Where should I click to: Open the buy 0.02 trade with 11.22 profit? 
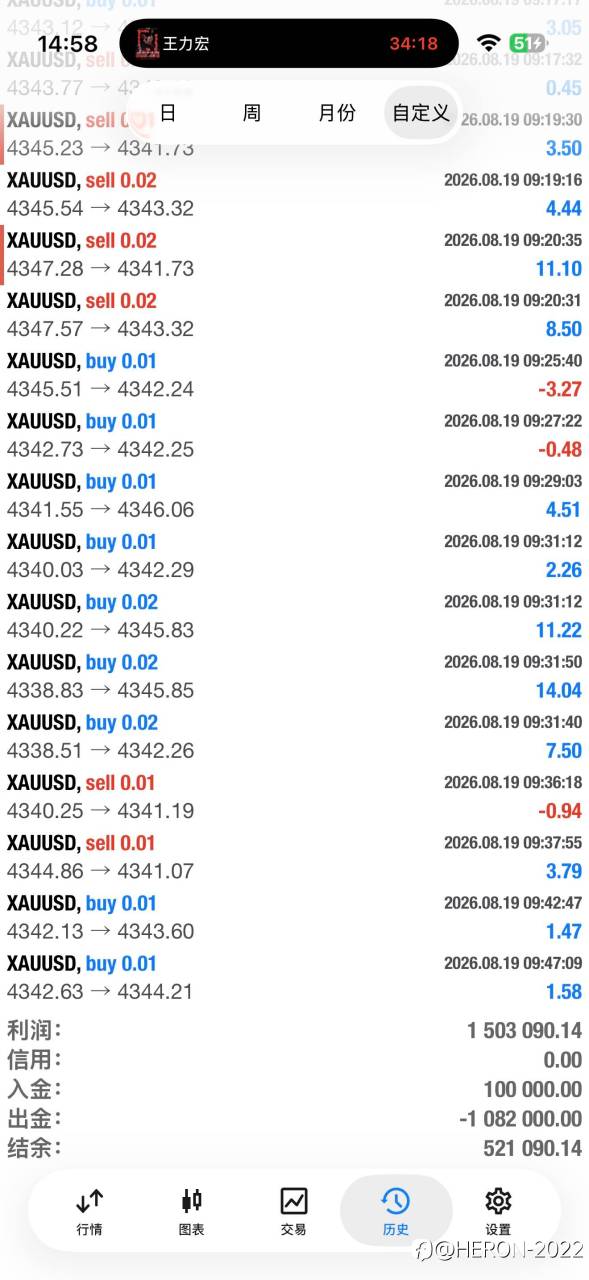pos(294,616)
